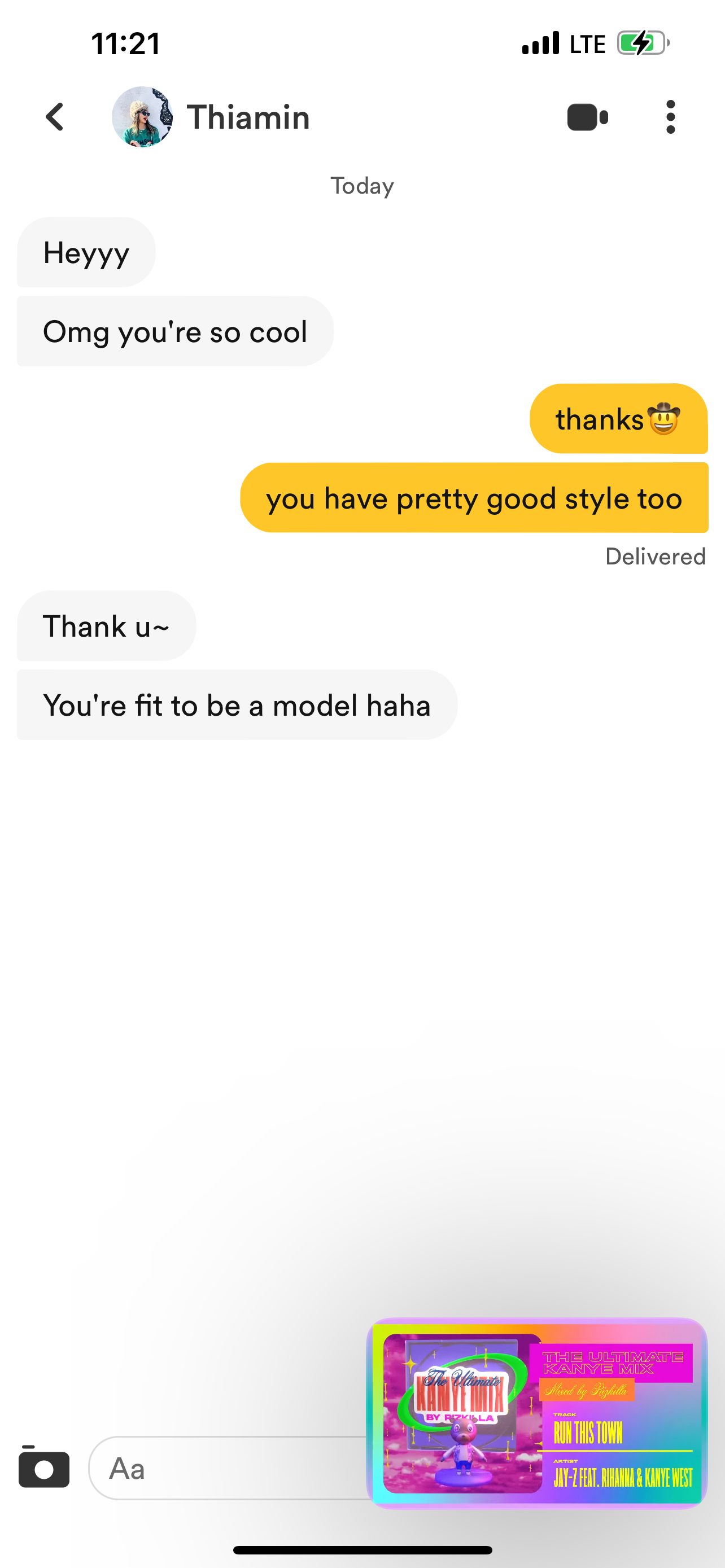The width and height of the screenshot is (725, 1568).
Task: Start a video call with Thiamin
Action: coord(587,117)
